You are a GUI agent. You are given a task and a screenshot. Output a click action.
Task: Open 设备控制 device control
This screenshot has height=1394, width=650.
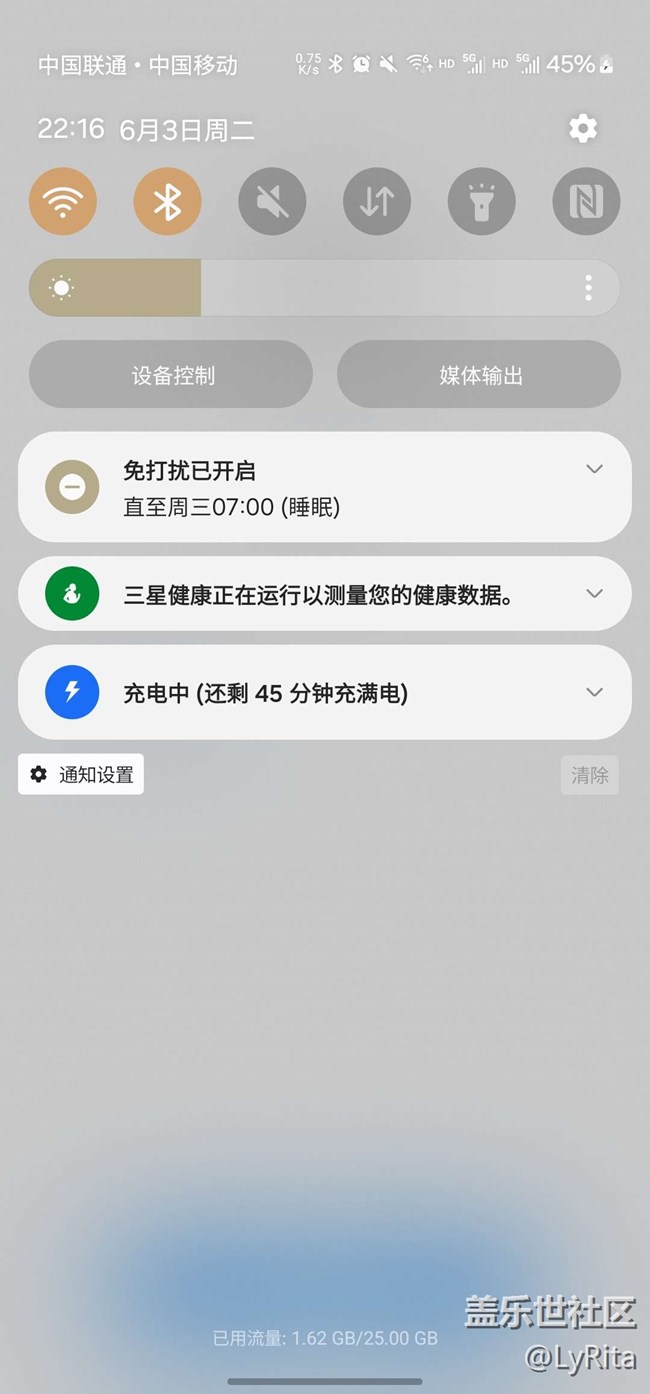171,375
